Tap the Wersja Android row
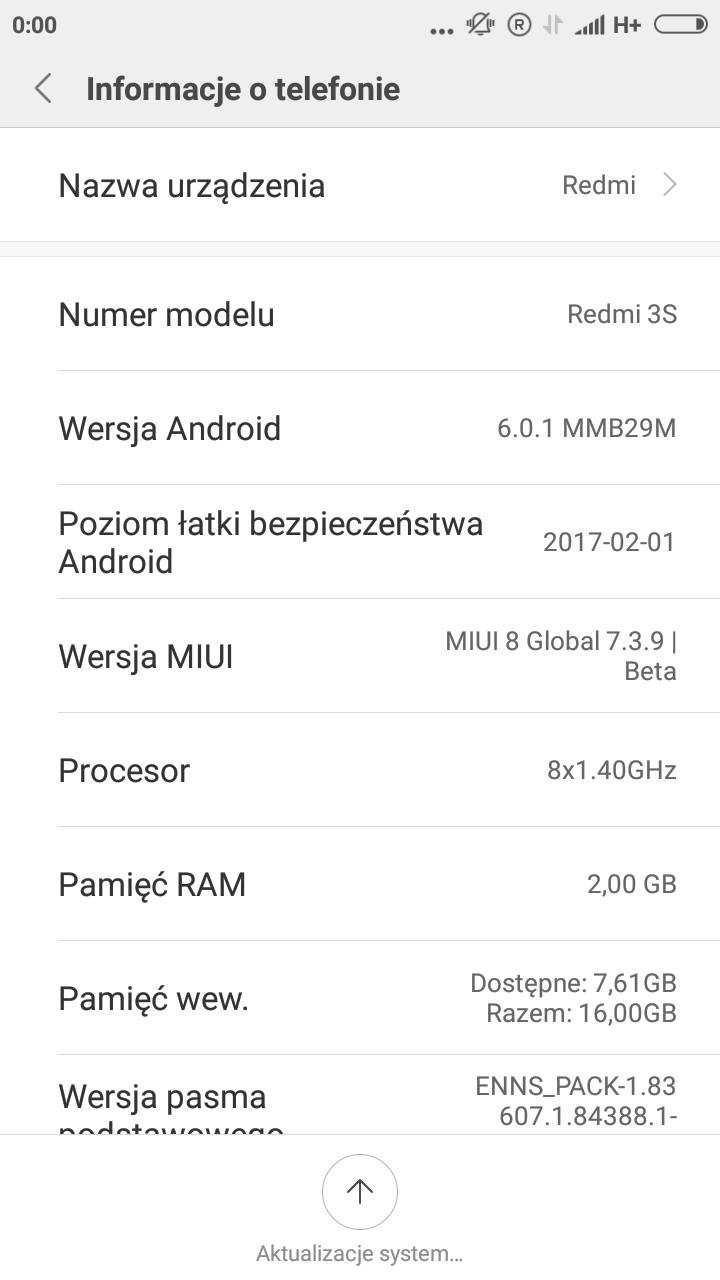The height and width of the screenshot is (1280, 720). coord(360,429)
